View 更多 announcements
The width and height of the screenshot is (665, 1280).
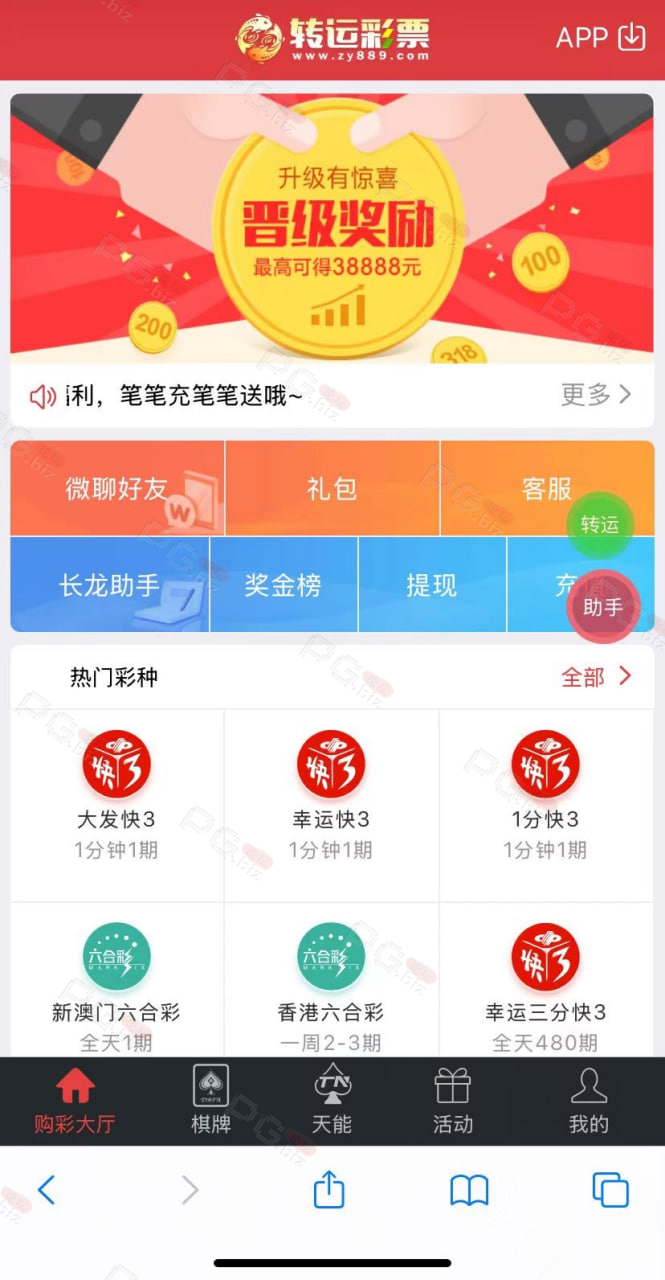(x=597, y=395)
